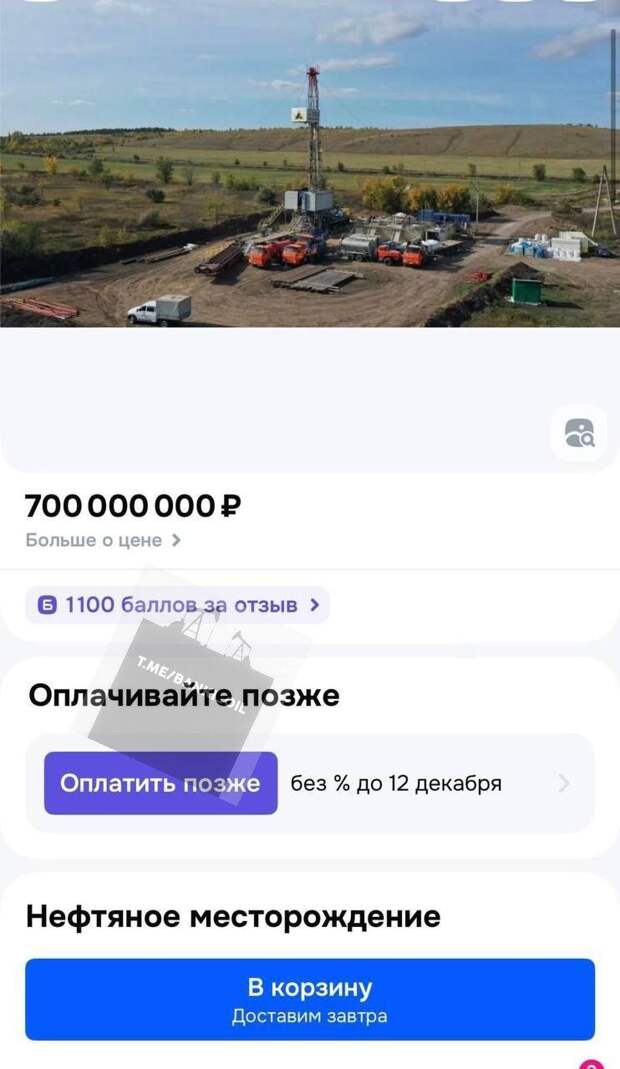Viewport: 620px width, 1069px height.
Task: Add the item with 'В корзину'
Action: [310, 999]
